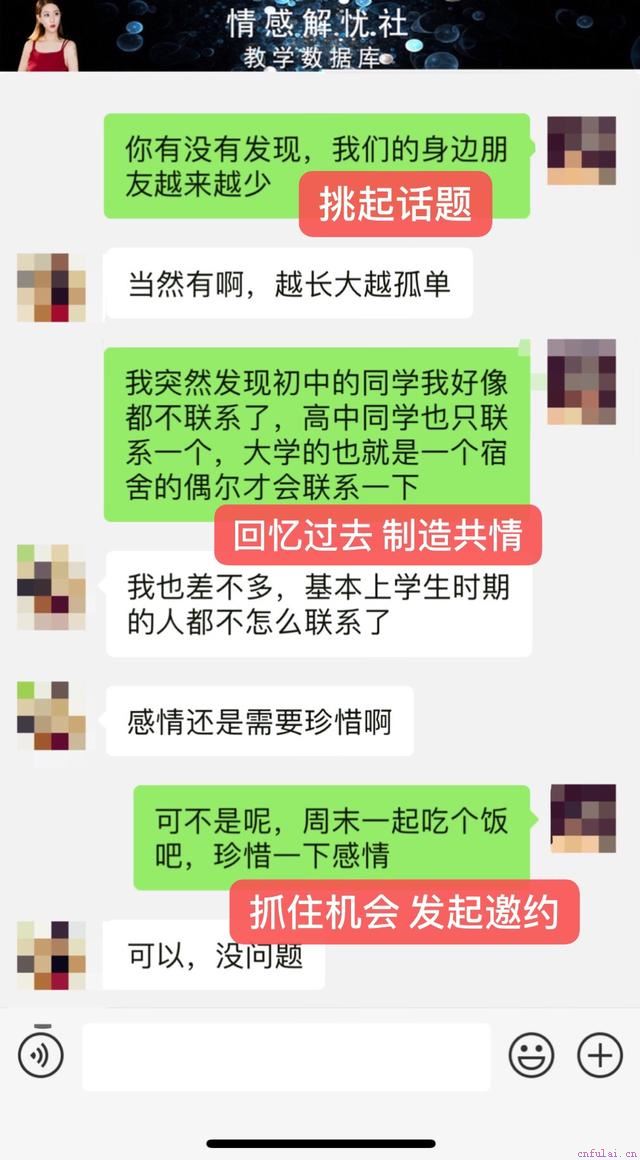Open the plus attachments menu
Image resolution: width=640 pixels, height=1160 pixels.
(600, 1055)
